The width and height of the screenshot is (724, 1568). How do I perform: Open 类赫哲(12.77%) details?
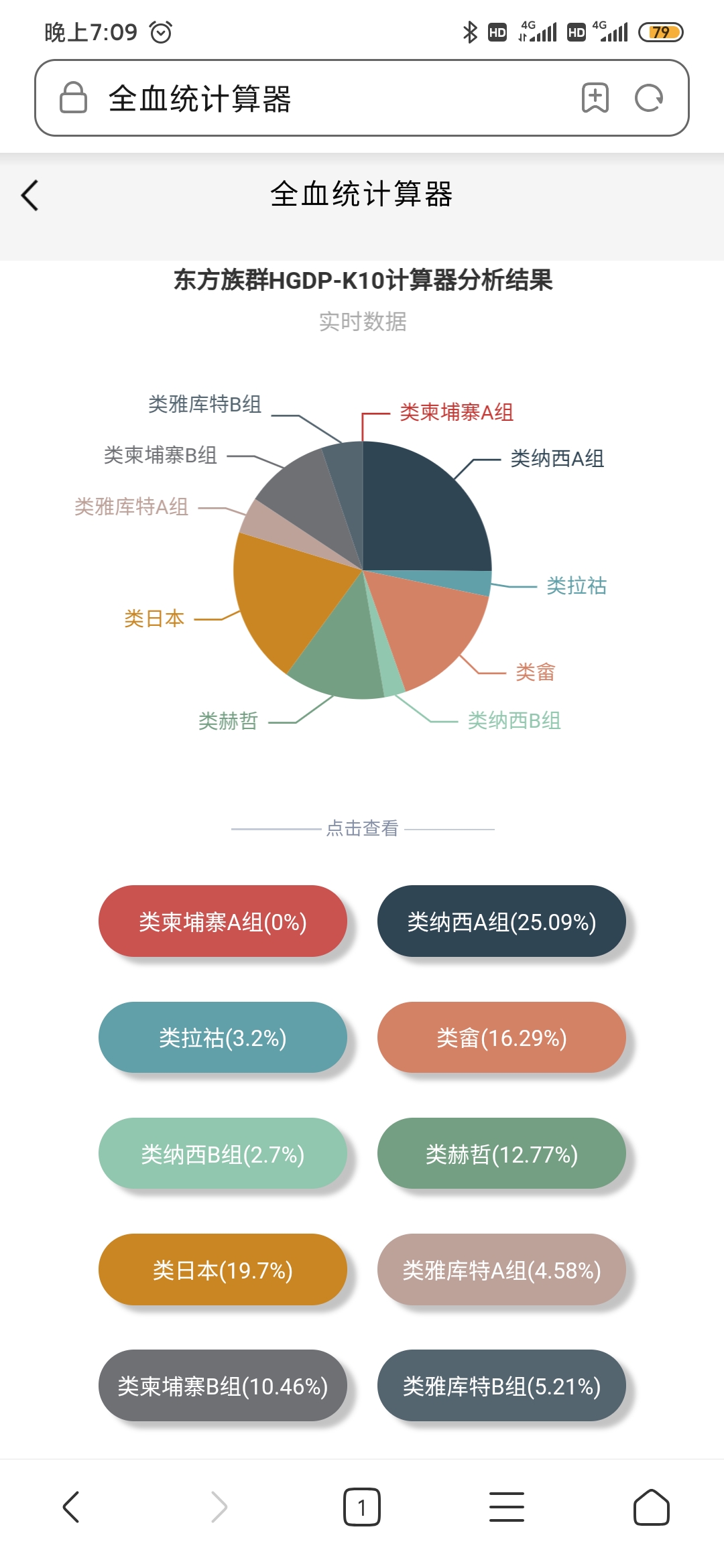pyautogui.click(x=501, y=1153)
